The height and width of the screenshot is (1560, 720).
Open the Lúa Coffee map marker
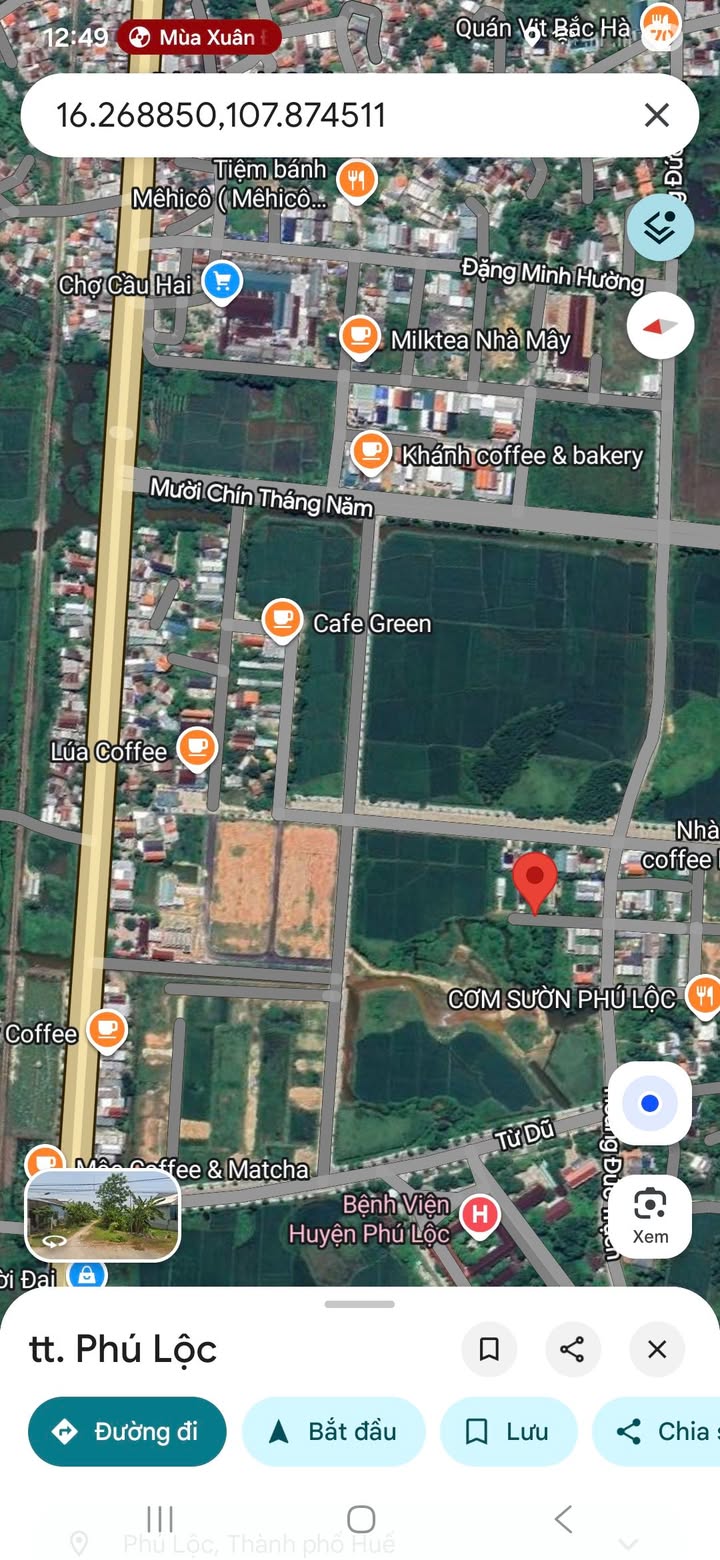[197, 746]
